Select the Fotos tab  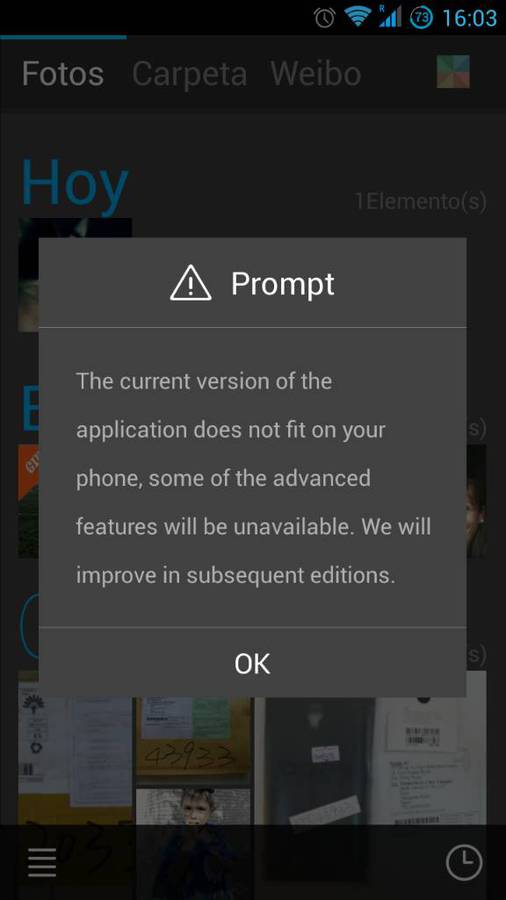coord(63,73)
